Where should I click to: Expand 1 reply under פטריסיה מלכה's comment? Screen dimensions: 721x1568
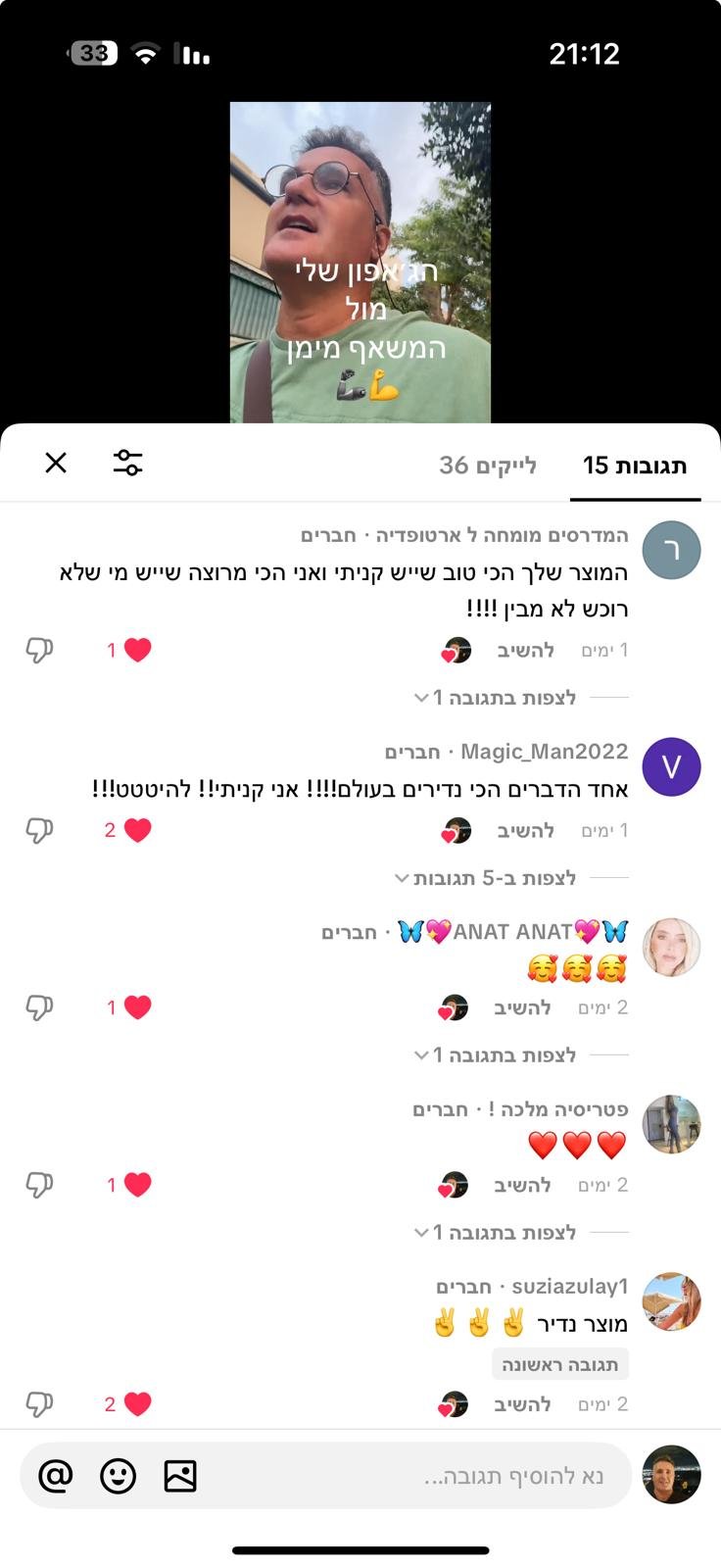click(496, 1233)
